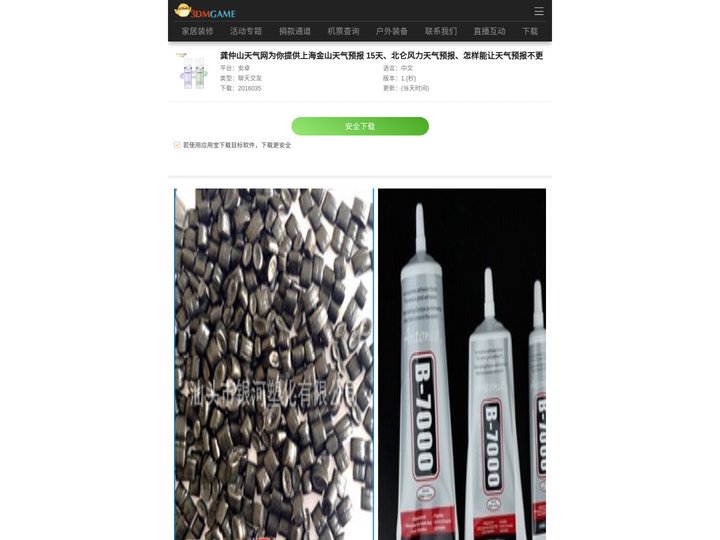Viewport: 720px width, 540px height.
Task: Tap the green 安全下载 button
Action: tap(360, 126)
